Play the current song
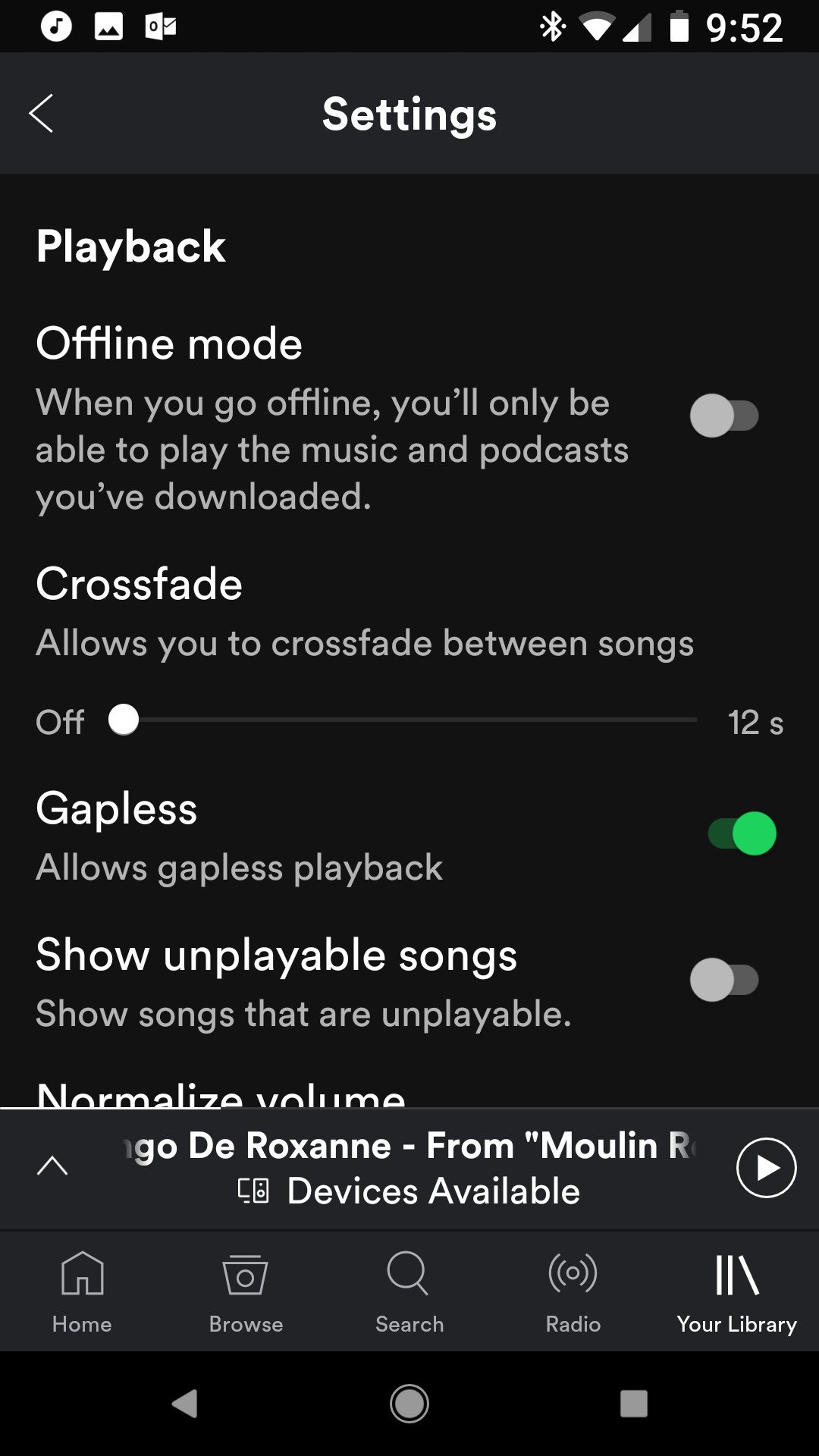The height and width of the screenshot is (1456, 819). coord(766,1168)
